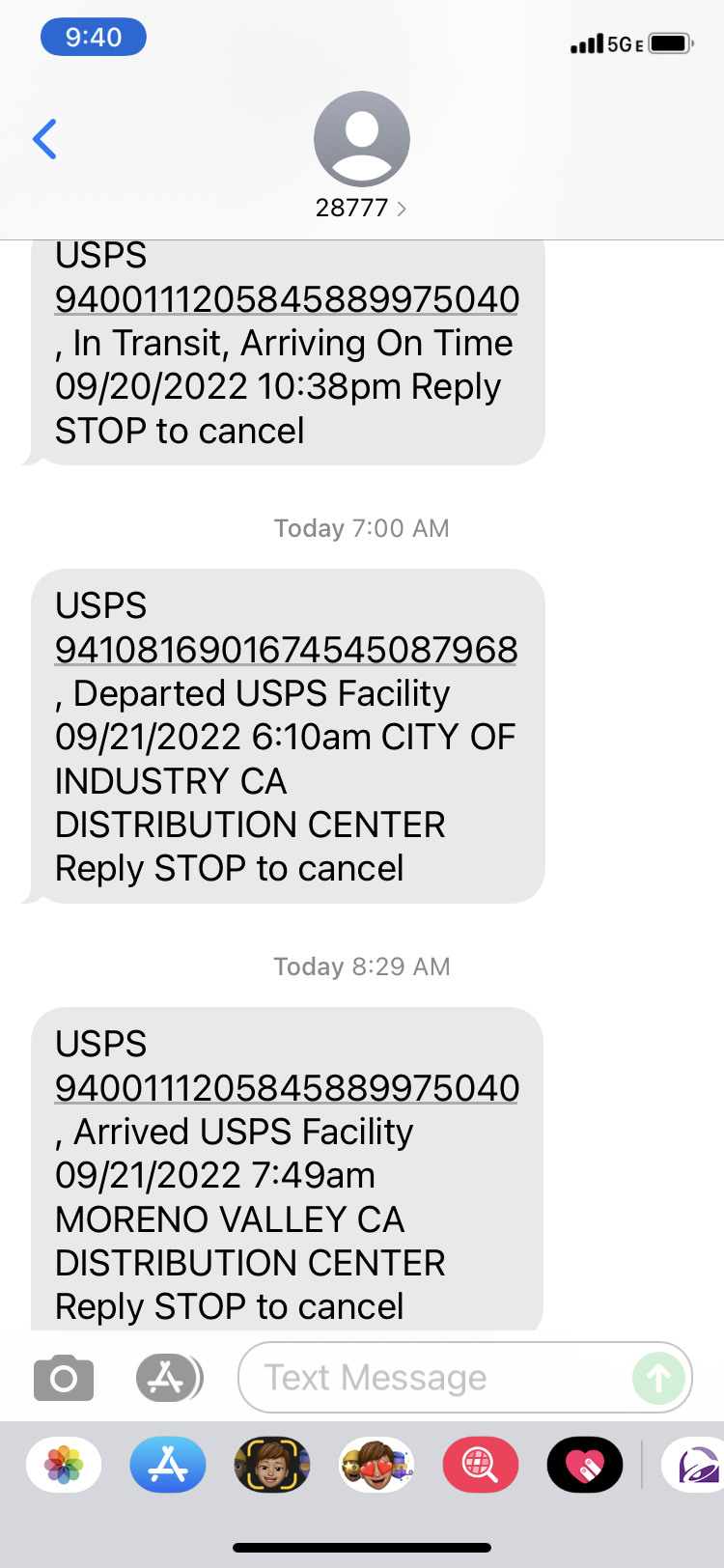Open the camera to attach a photo
The width and height of the screenshot is (724, 1568).
click(64, 1378)
